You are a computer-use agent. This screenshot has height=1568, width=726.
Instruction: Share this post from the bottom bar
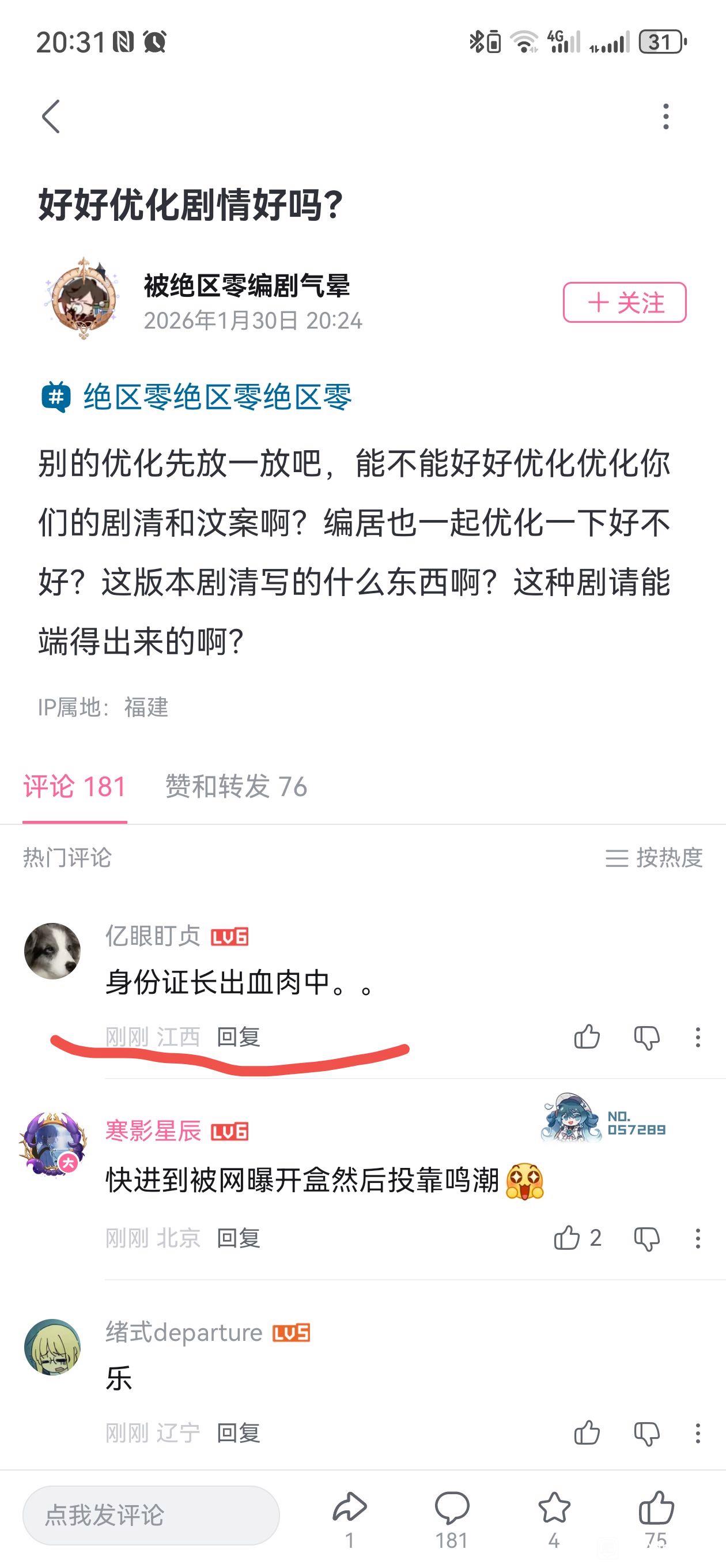(349, 1510)
